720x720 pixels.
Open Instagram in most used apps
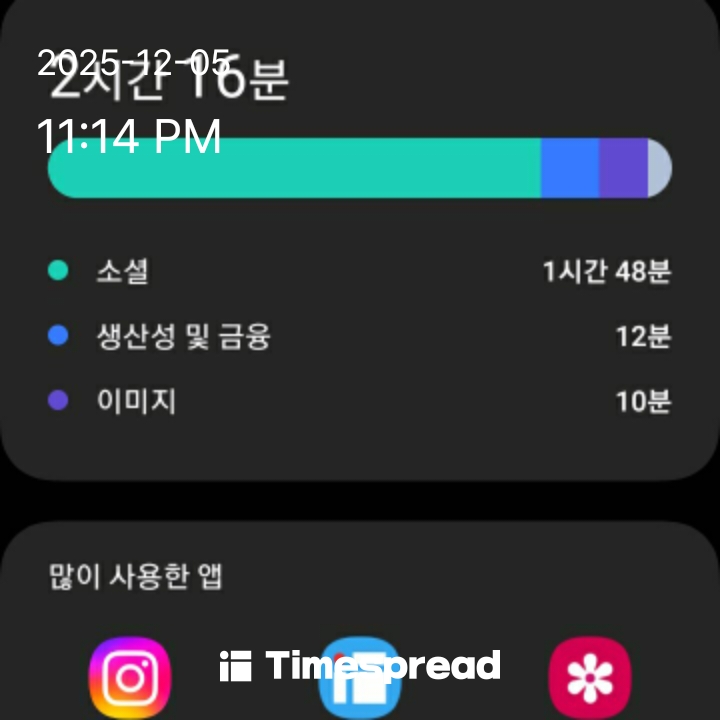click(130, 677)
